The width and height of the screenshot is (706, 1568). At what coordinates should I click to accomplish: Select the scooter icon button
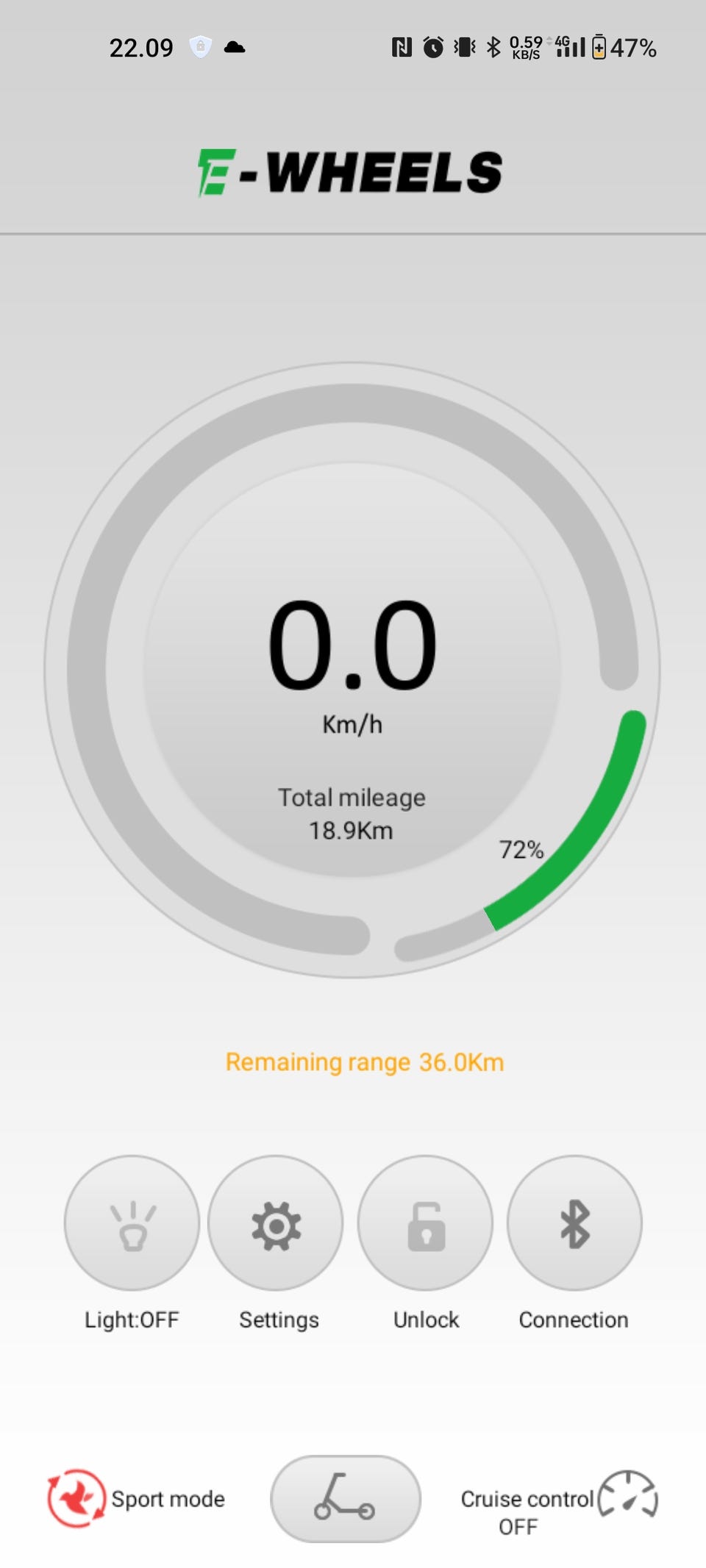tap(346, 1498)
